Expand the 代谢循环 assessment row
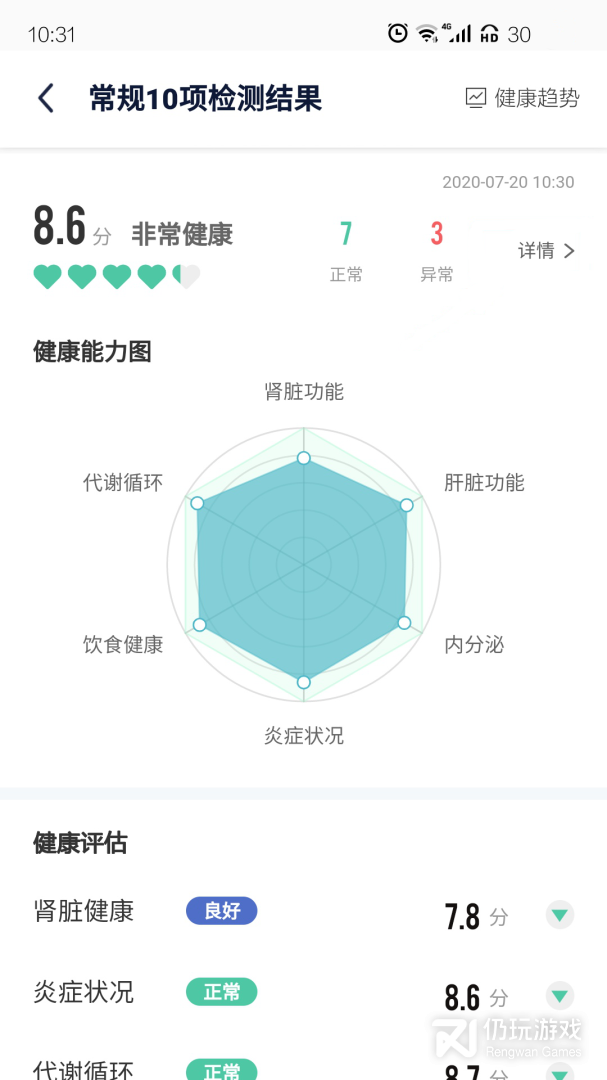Viewport: 607px width, 1080px height. [x=560, y=1070]
